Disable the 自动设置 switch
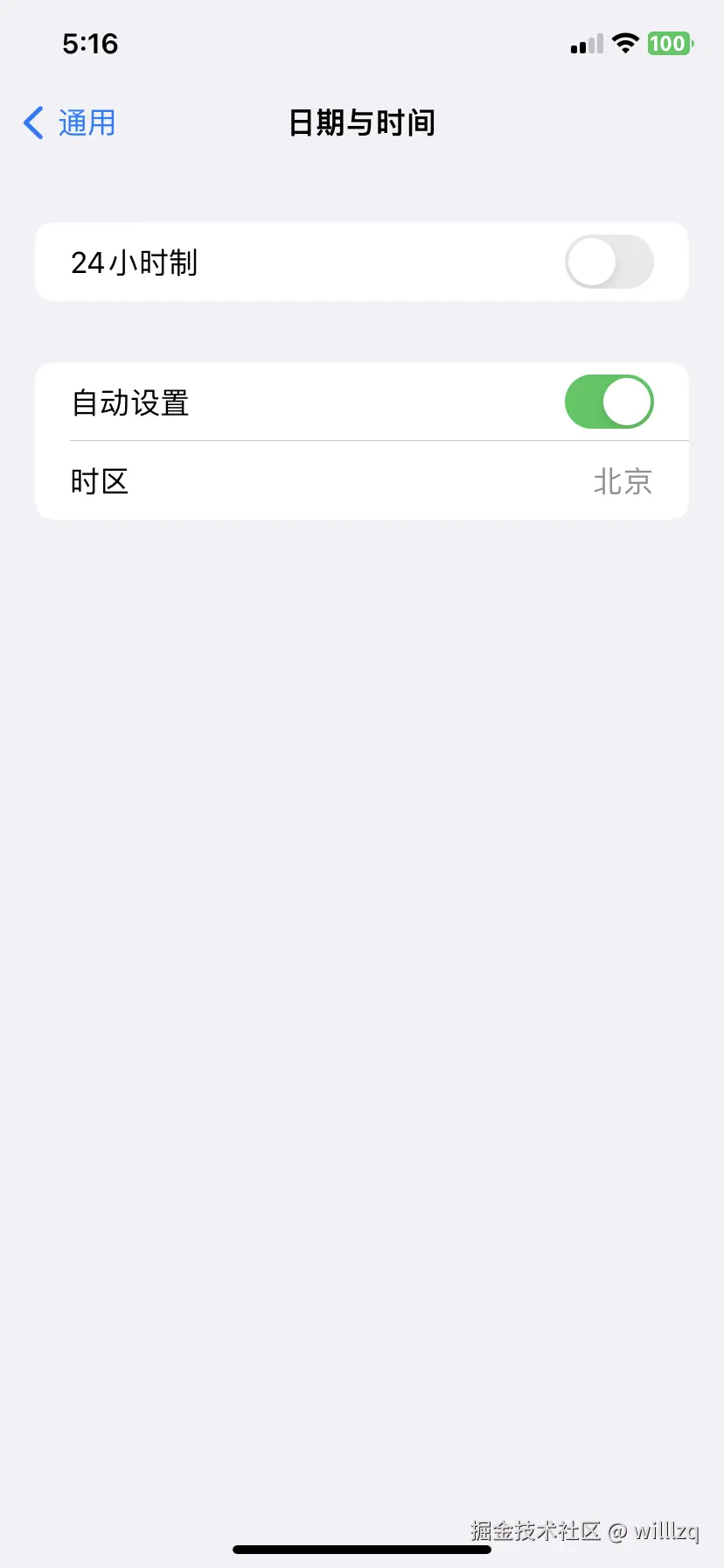The width and height of the screenshot is (724, 1568). click(x=609, y=402)
